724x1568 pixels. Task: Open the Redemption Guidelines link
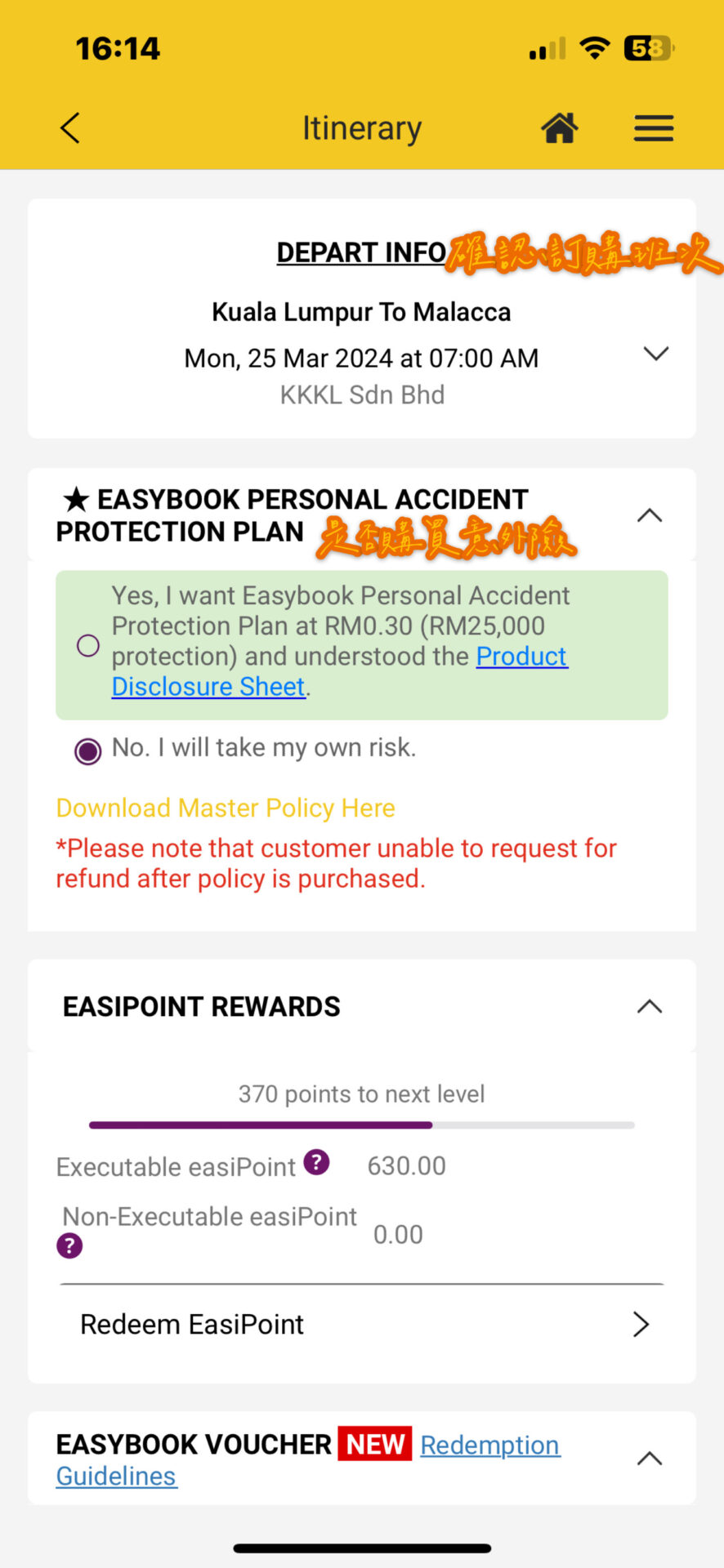[489, 1445]
